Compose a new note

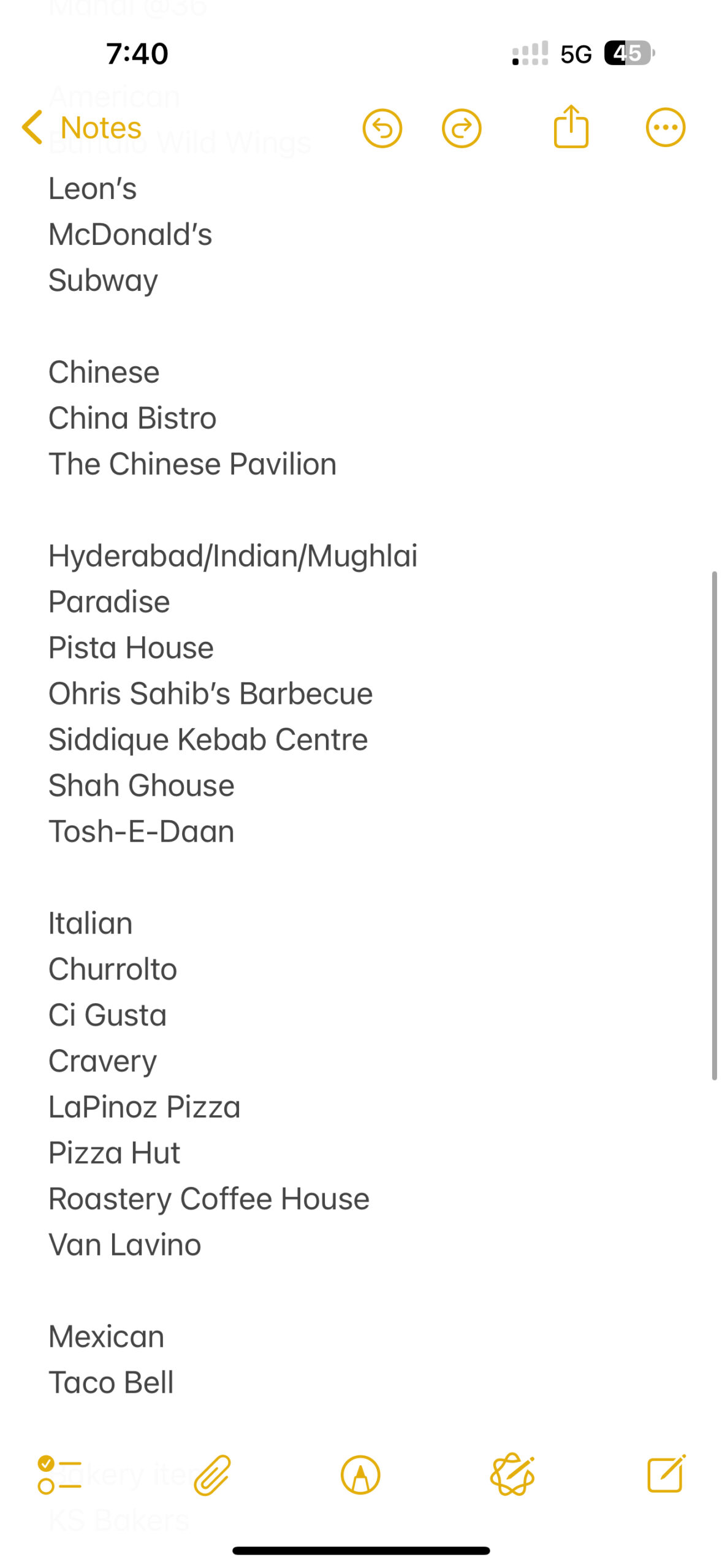click(666, 1474)
